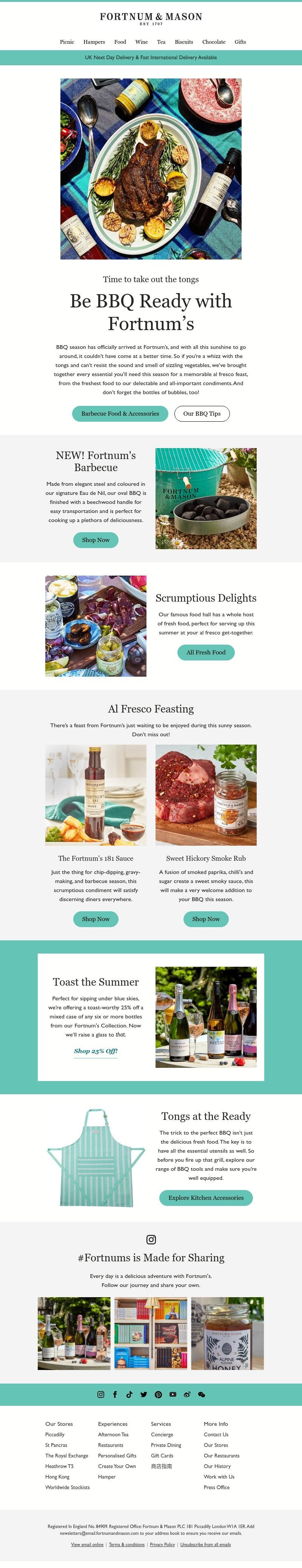The image size is (302, 1568).
Task: Open the Pinterest icon link
Action: click(158, 1394)
